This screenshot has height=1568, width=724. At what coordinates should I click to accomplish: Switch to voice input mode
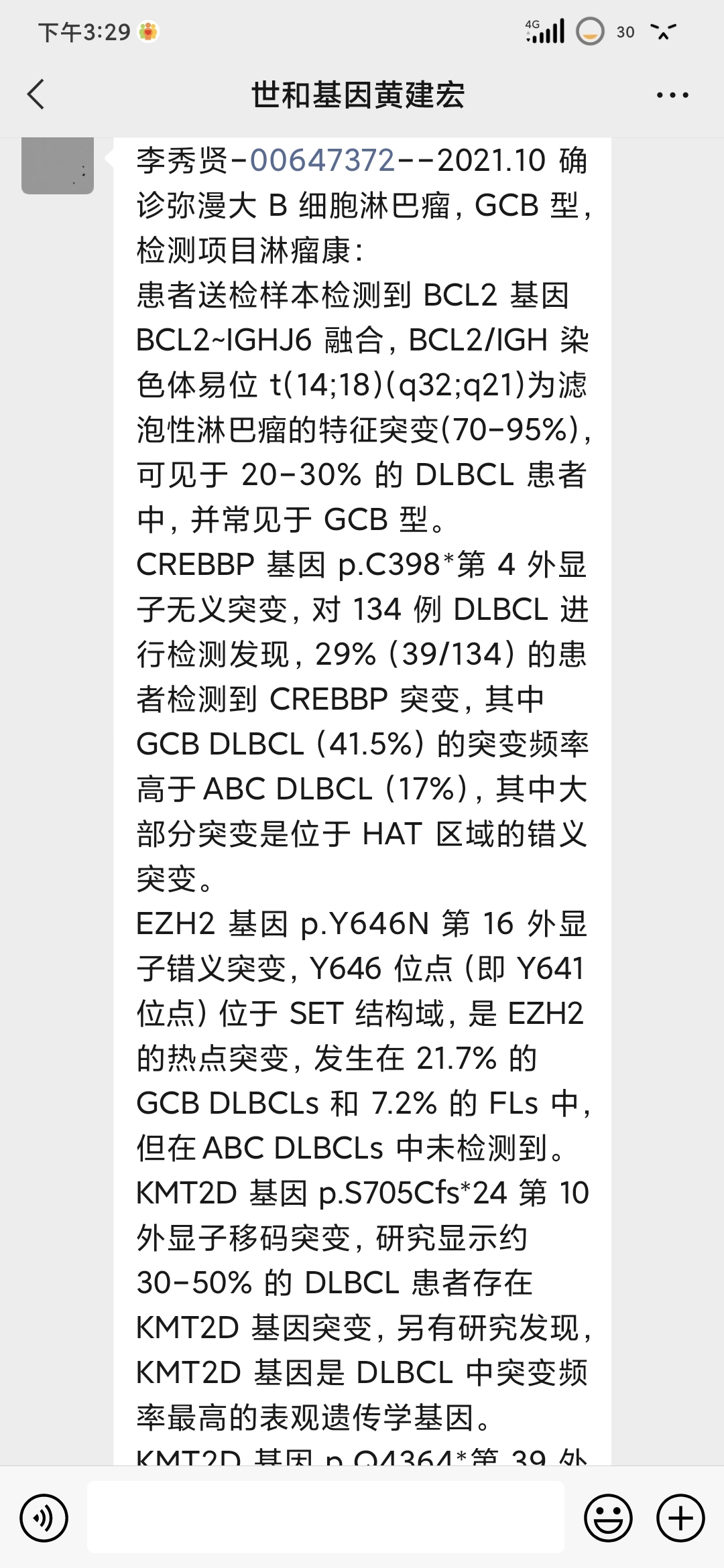click(x=44, y=1517)
